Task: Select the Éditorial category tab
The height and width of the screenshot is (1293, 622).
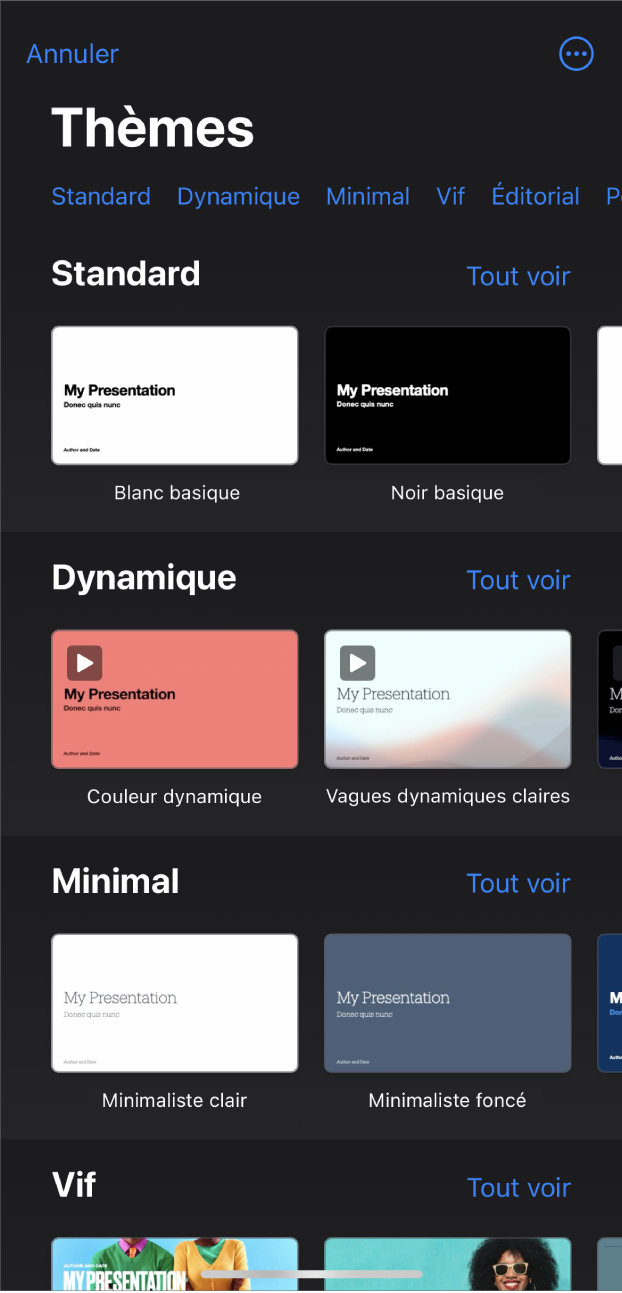Action: [535, 196]
